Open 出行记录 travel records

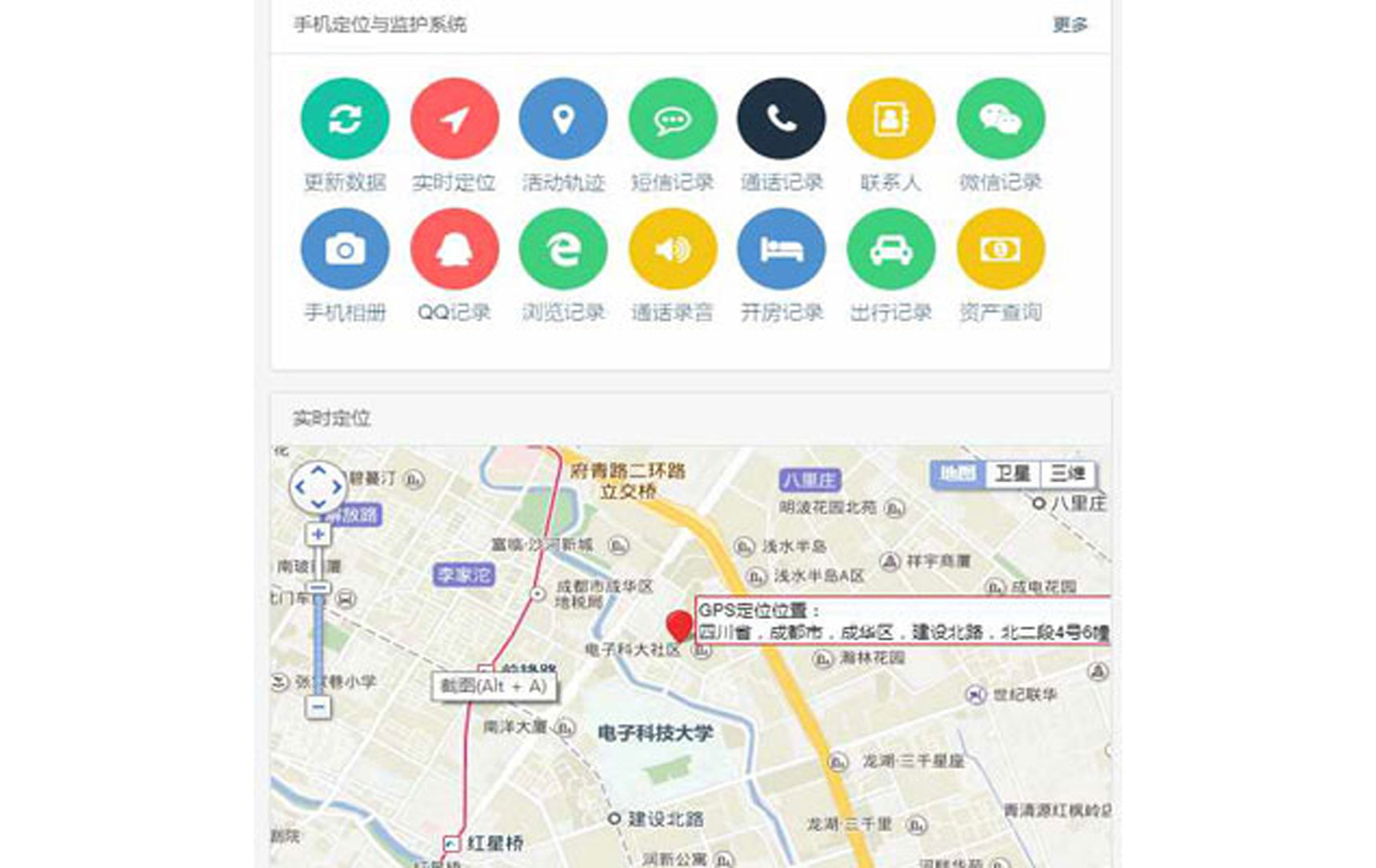tap(890, 250)
